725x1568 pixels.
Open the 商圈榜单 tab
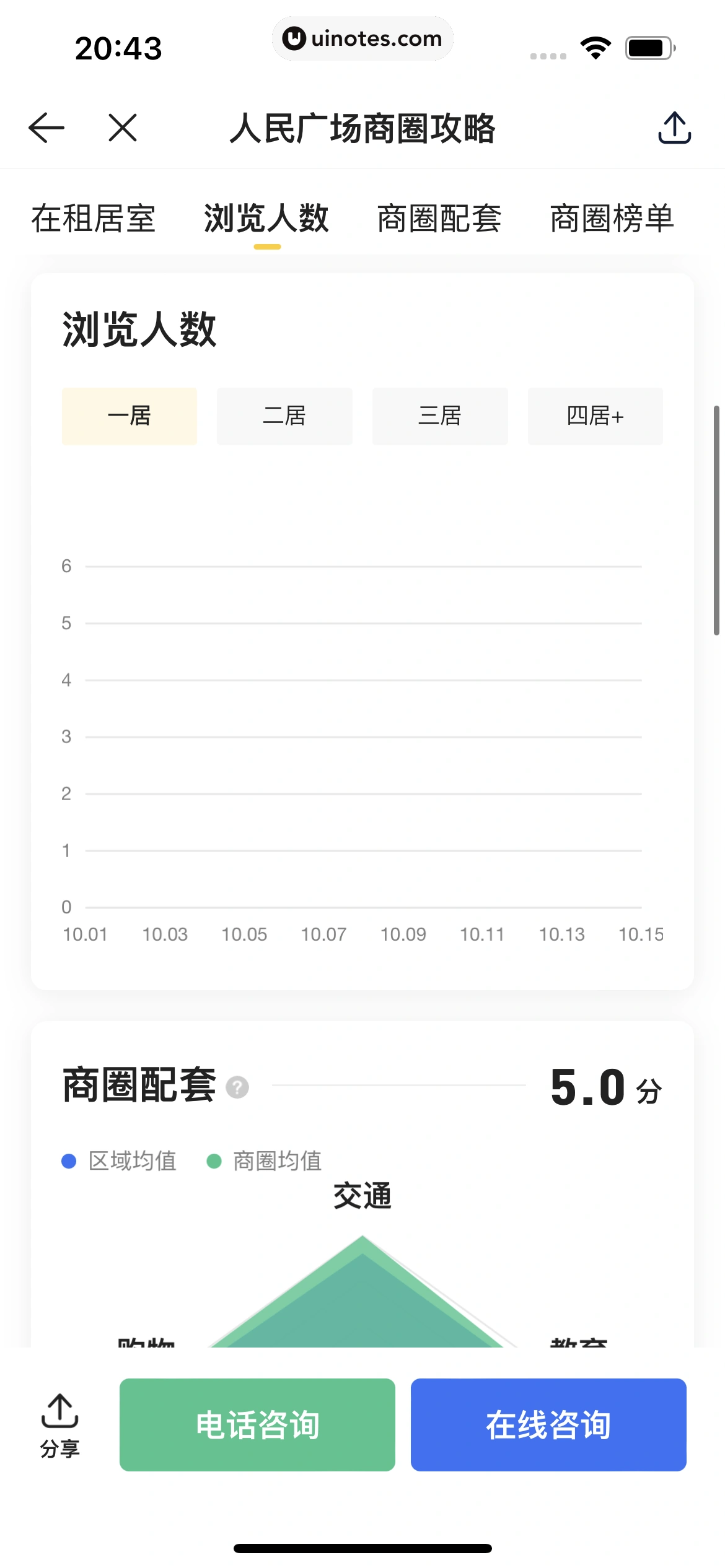point(612,219)
